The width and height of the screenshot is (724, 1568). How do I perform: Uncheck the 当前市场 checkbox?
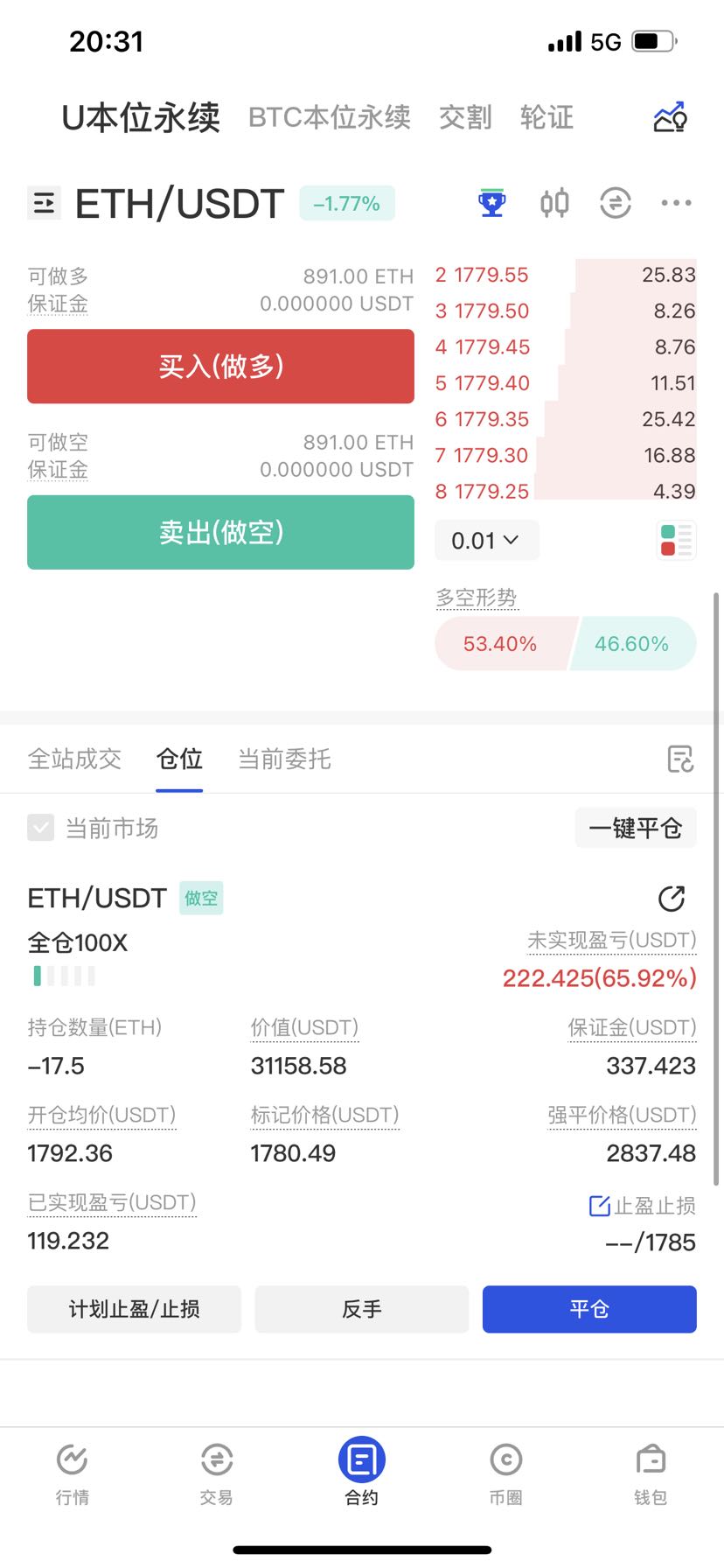[x=41, y=828]
